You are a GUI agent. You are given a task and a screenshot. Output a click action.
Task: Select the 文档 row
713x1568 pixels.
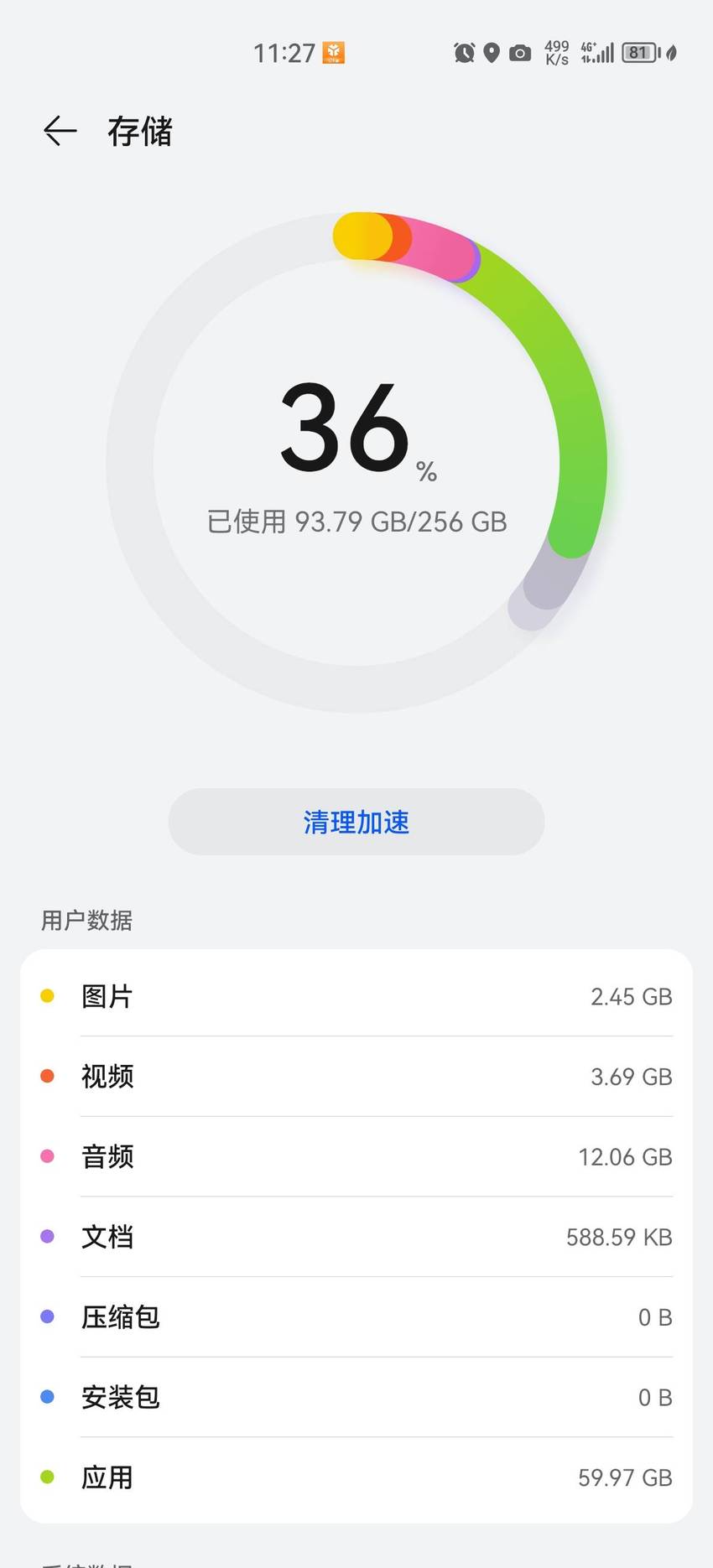pos(356,1237)
